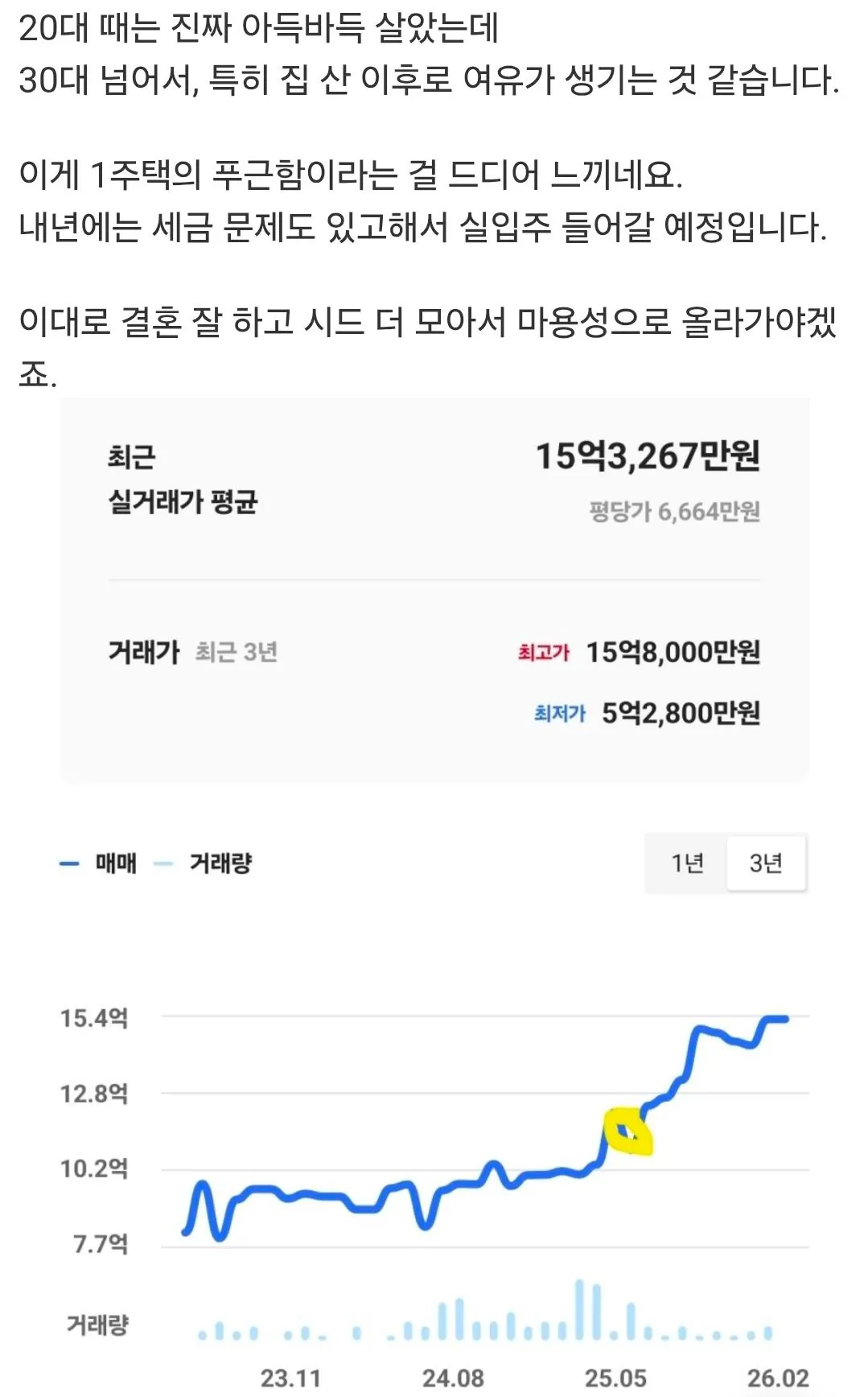Expand the price details panel
This screenshot has height=1397, width=868.
click(x=434, y=591)
